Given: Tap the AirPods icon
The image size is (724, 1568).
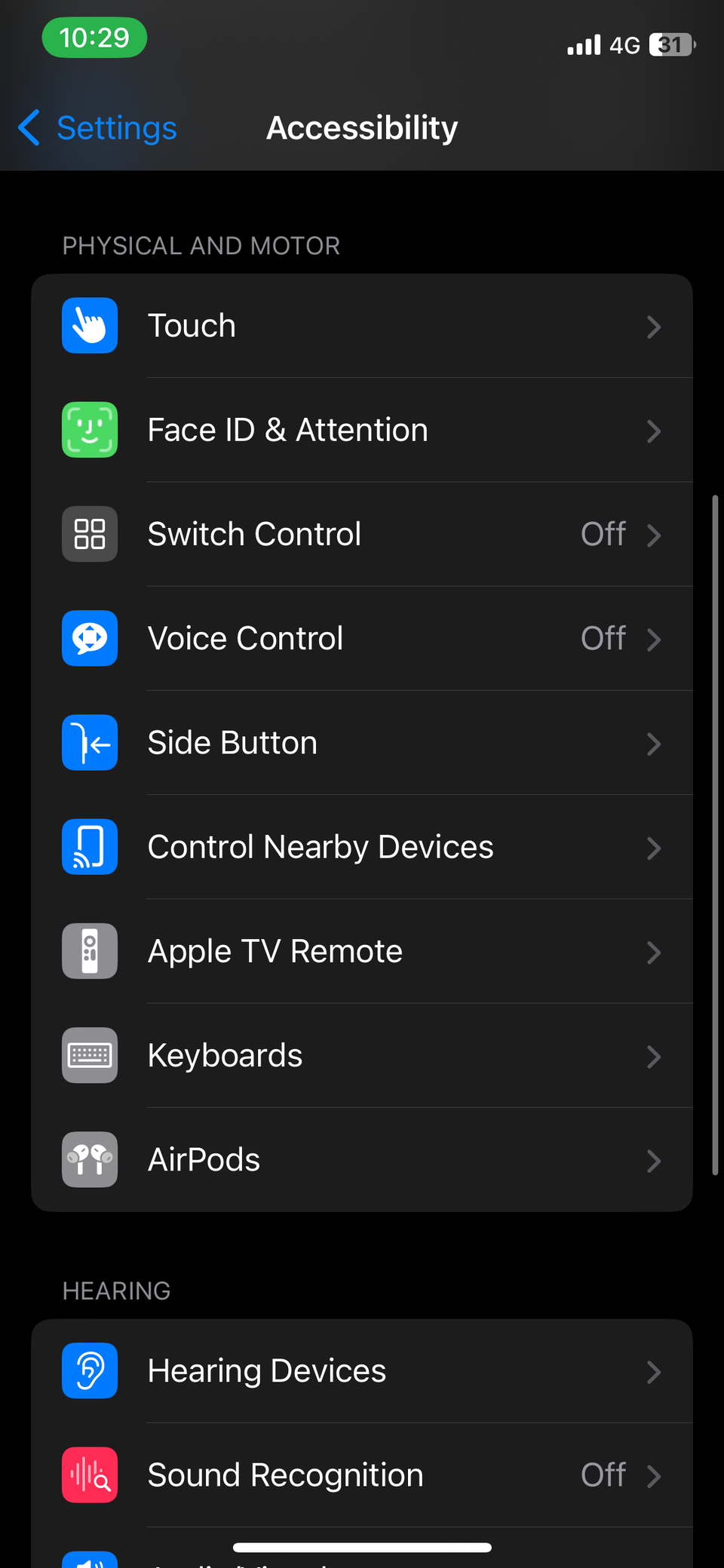Looking at the screenshot, I should click(x=90, y=1160).
